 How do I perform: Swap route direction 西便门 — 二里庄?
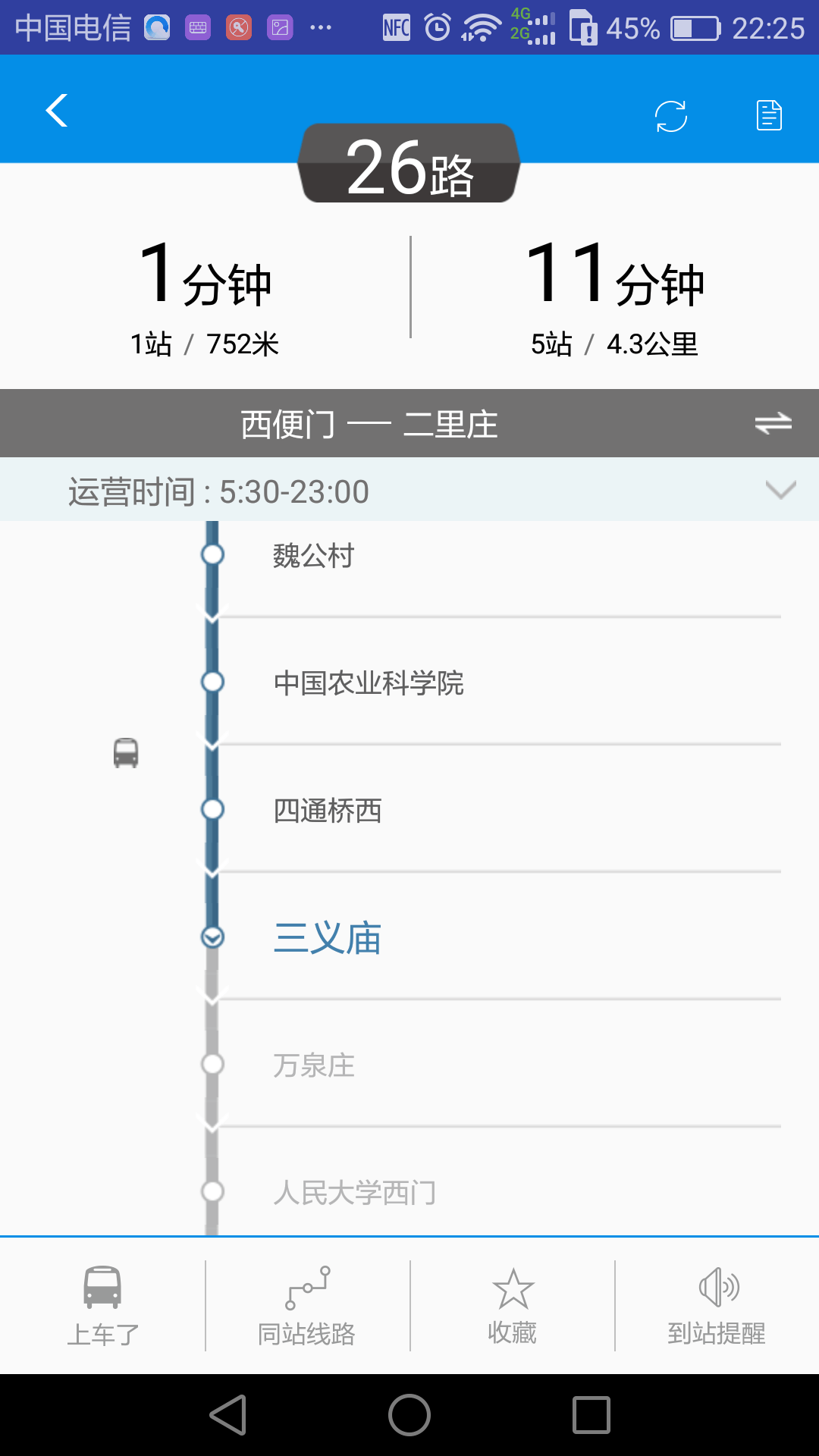(773, 423)
